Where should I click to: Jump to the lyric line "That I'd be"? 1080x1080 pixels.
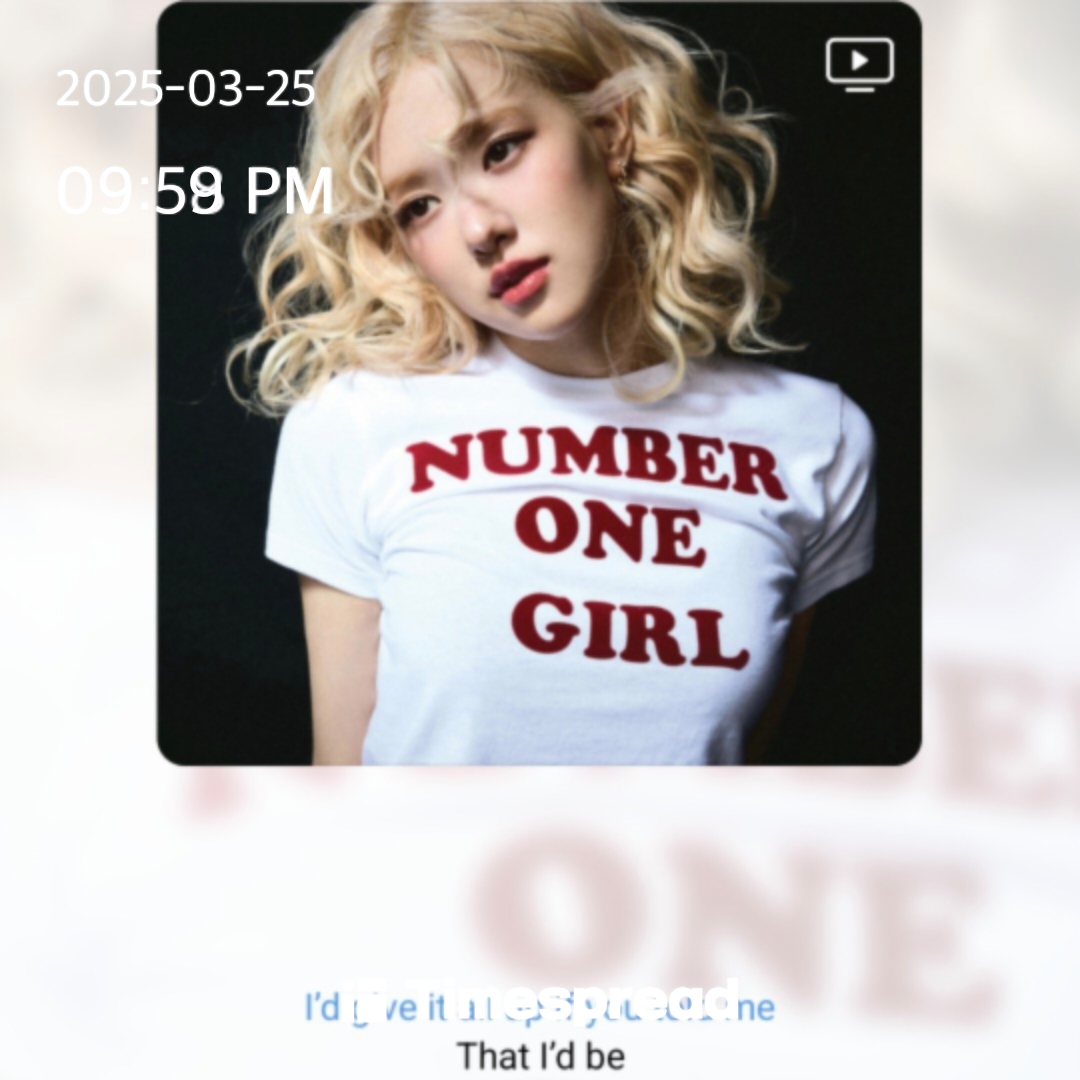coord(540,1056)
